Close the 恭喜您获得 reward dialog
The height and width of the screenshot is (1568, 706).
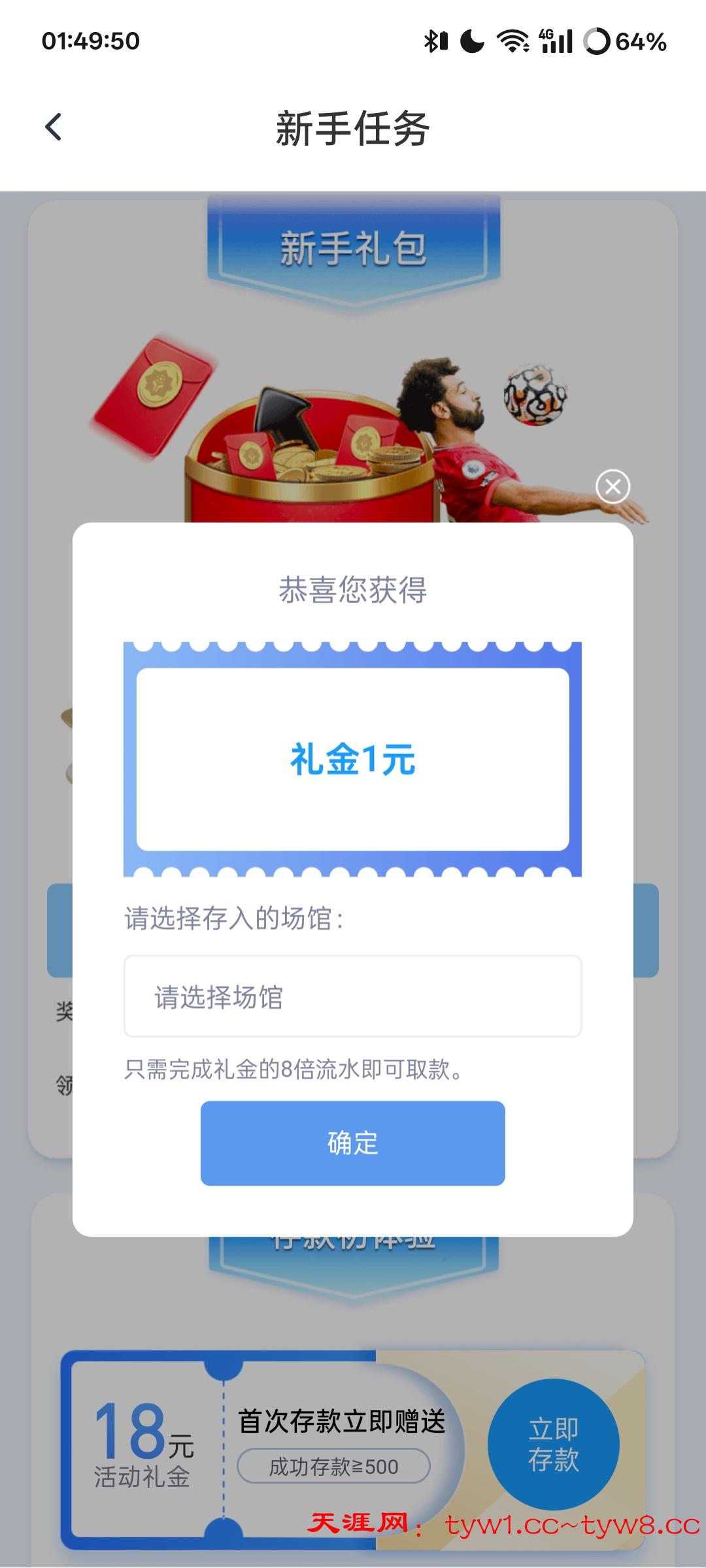coord(613,486)
